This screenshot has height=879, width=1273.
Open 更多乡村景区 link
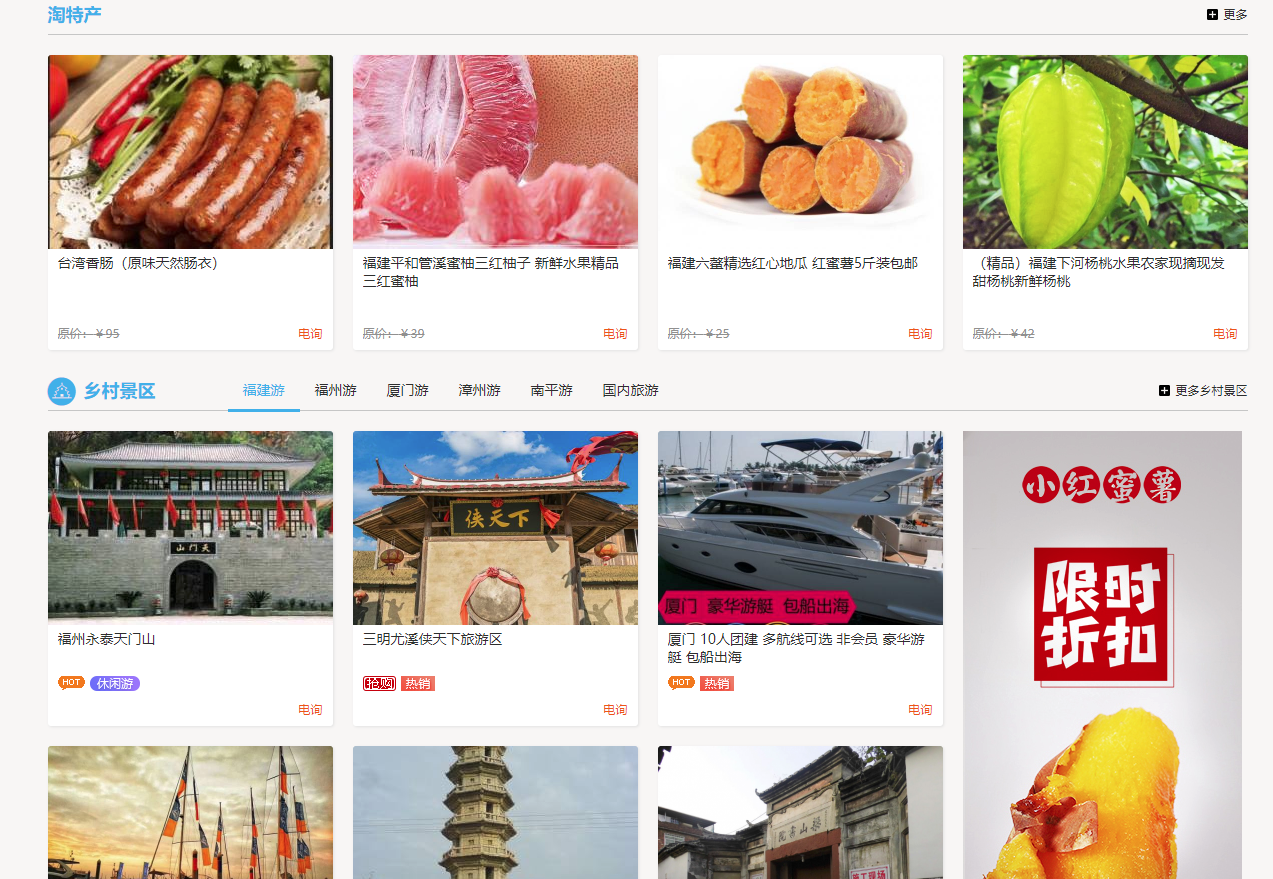pos(1203,391)
